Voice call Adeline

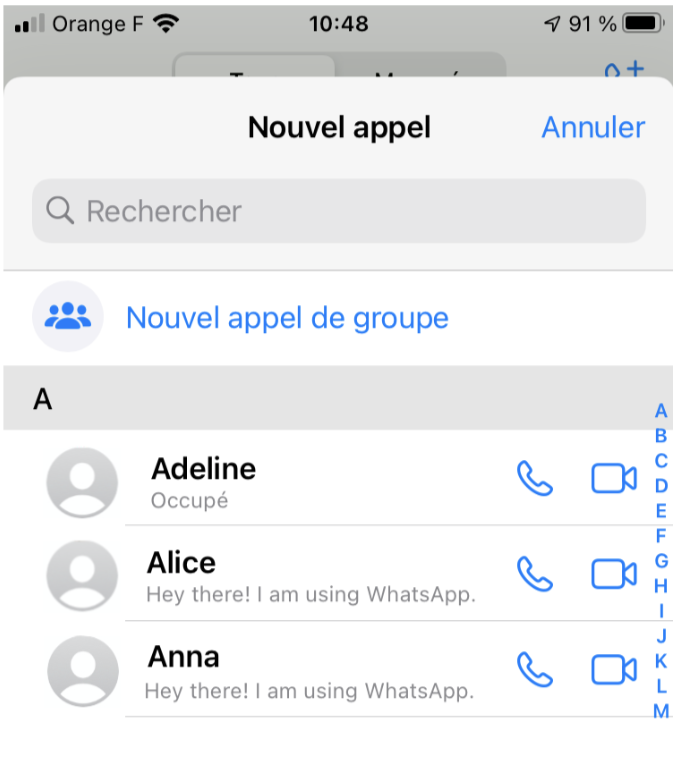[x=534, y=479]
